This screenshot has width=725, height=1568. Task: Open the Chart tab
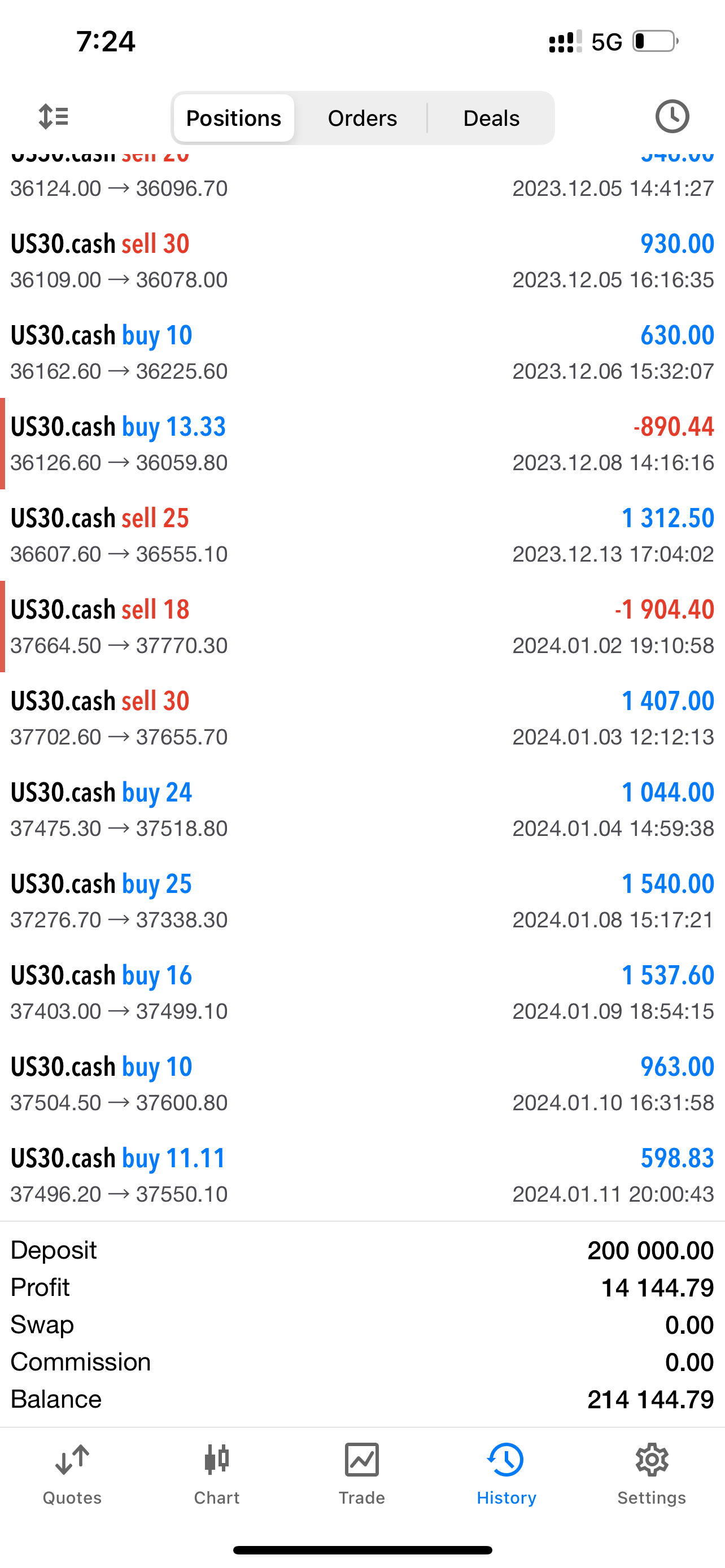coord(217,1473)
